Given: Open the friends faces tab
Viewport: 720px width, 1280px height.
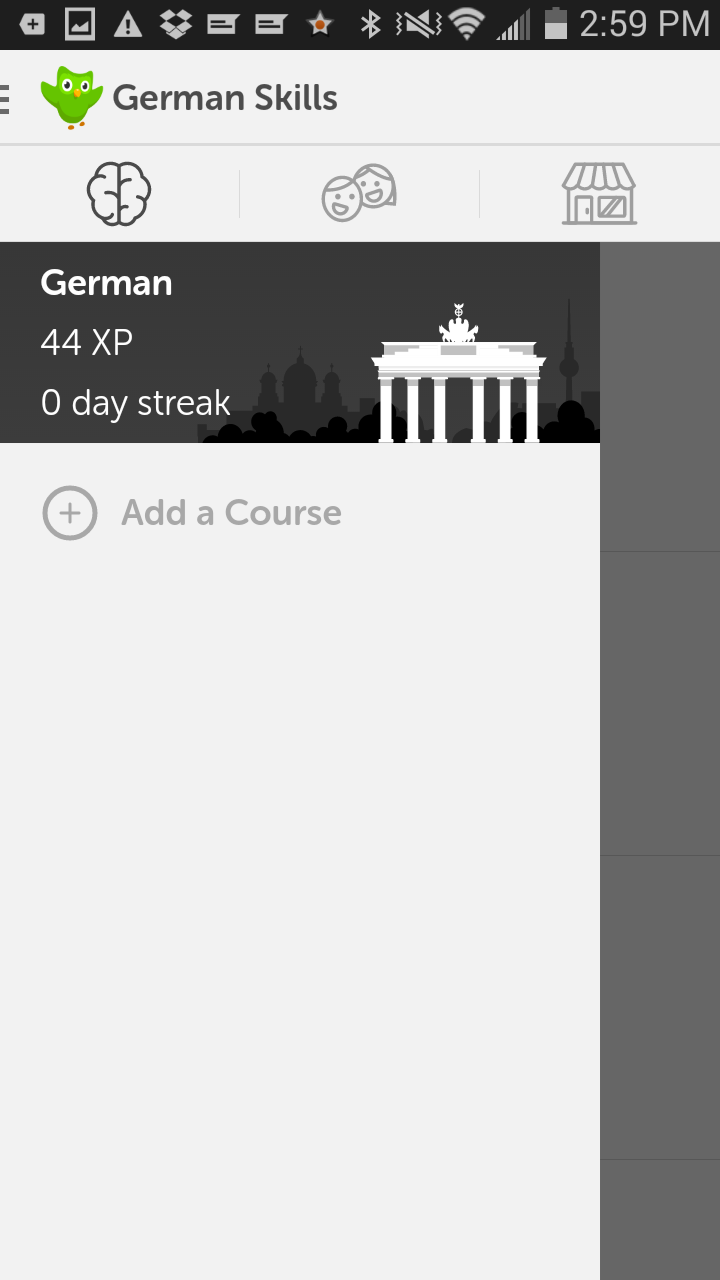Looking at the screenshot, I should 359,194.
